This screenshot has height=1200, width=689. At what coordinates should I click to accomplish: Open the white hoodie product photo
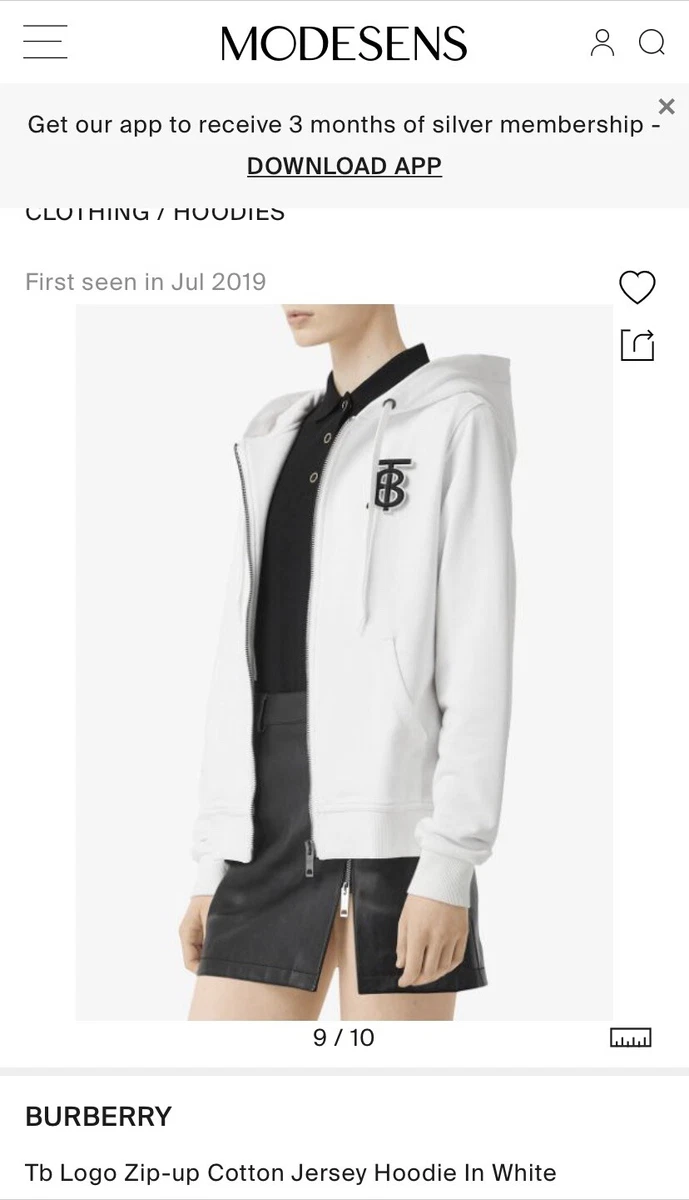(x=344, y=662)
